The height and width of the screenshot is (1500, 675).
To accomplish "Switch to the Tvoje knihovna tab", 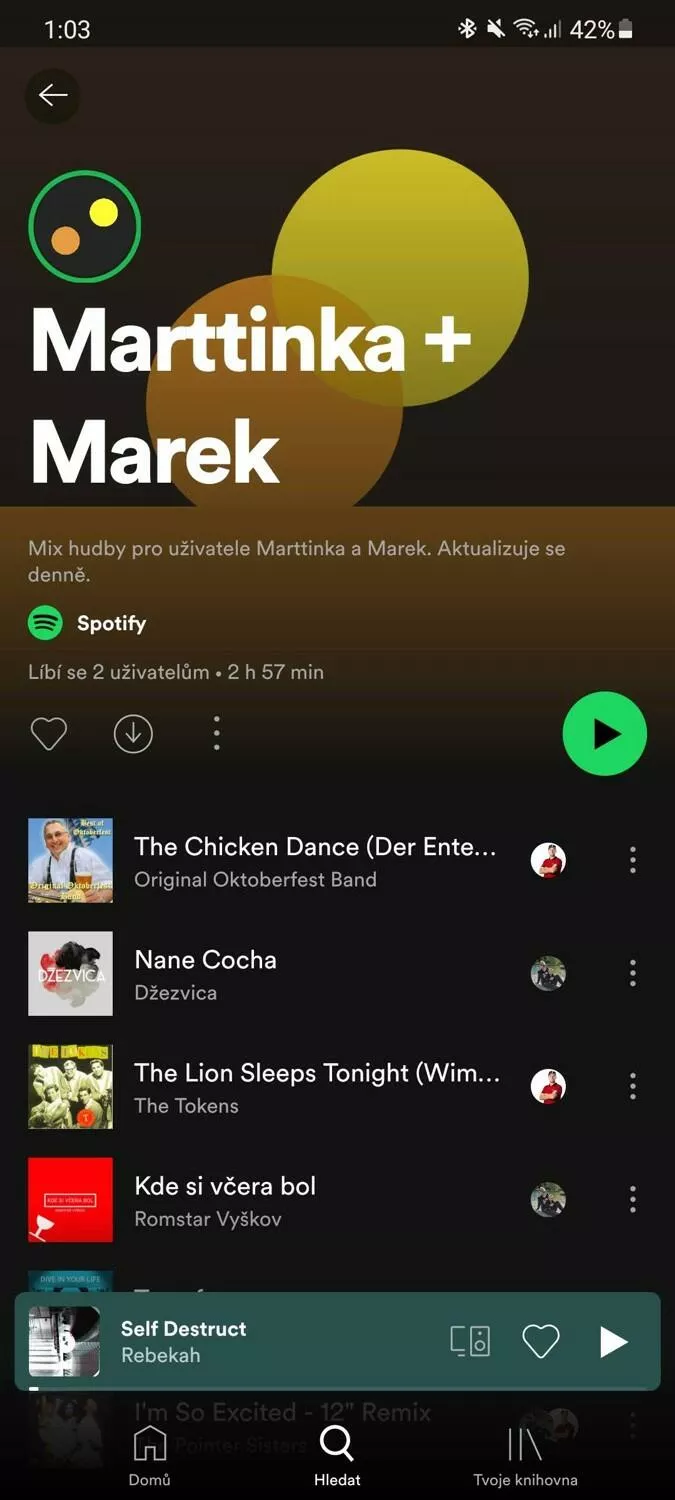I will click(525, 1456).
